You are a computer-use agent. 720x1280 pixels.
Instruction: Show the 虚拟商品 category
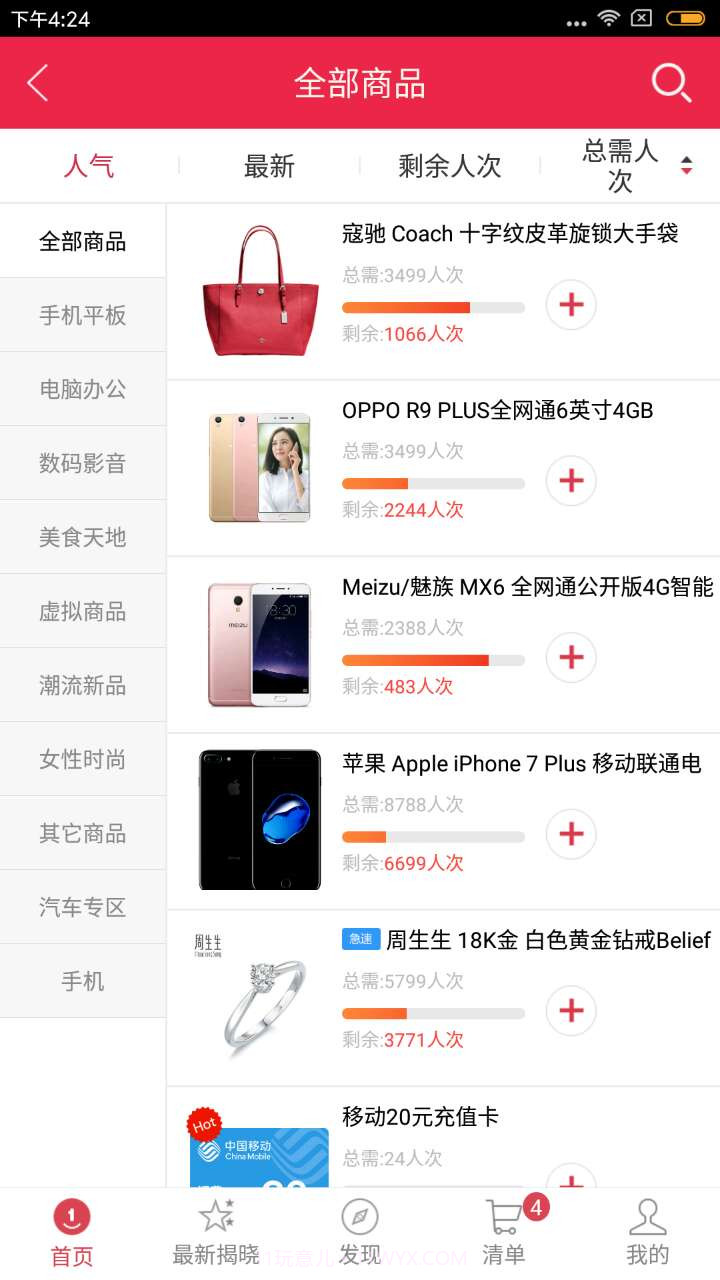83,611
